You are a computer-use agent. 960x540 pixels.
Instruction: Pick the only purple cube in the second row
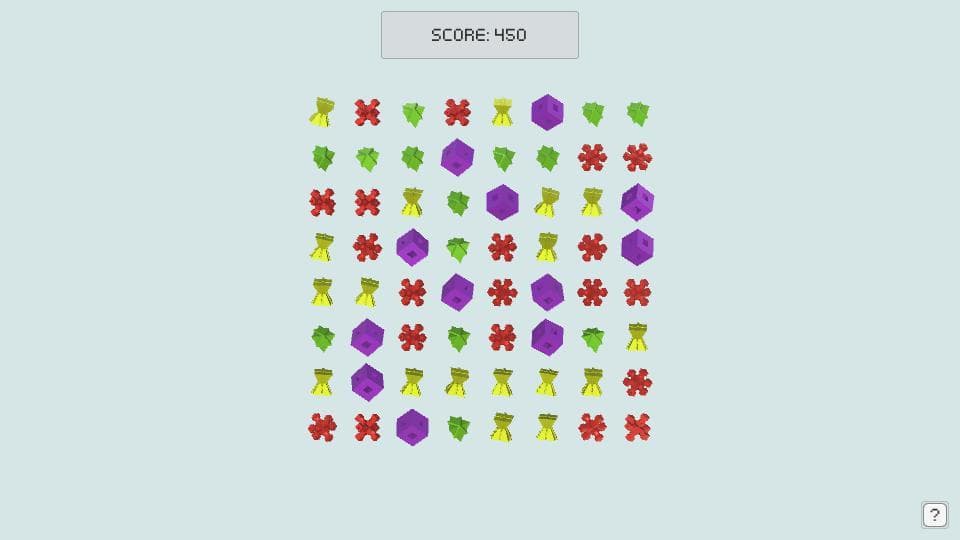[x=457, y=157]
